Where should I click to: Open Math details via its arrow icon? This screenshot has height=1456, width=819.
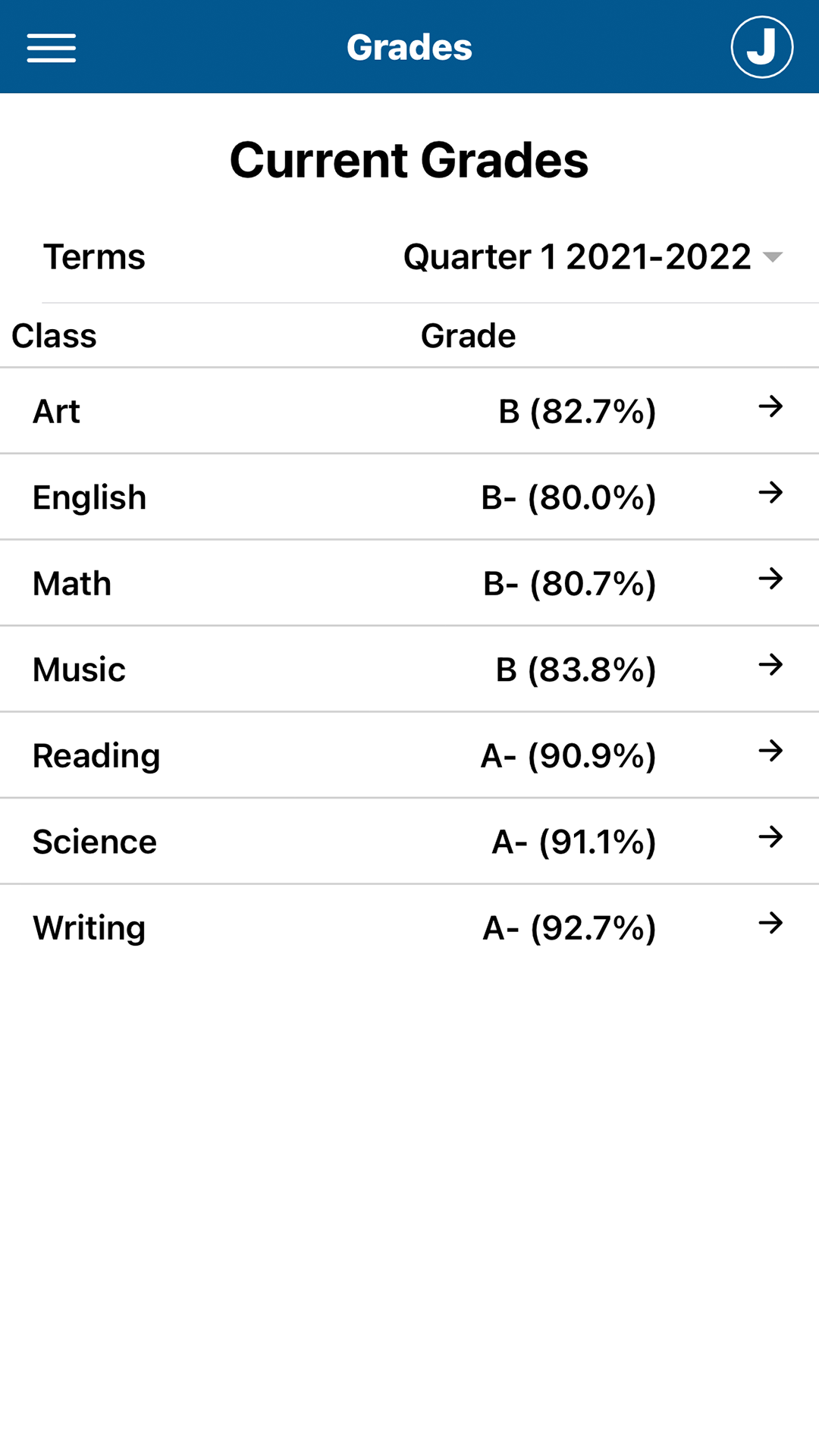click(771, 580)
